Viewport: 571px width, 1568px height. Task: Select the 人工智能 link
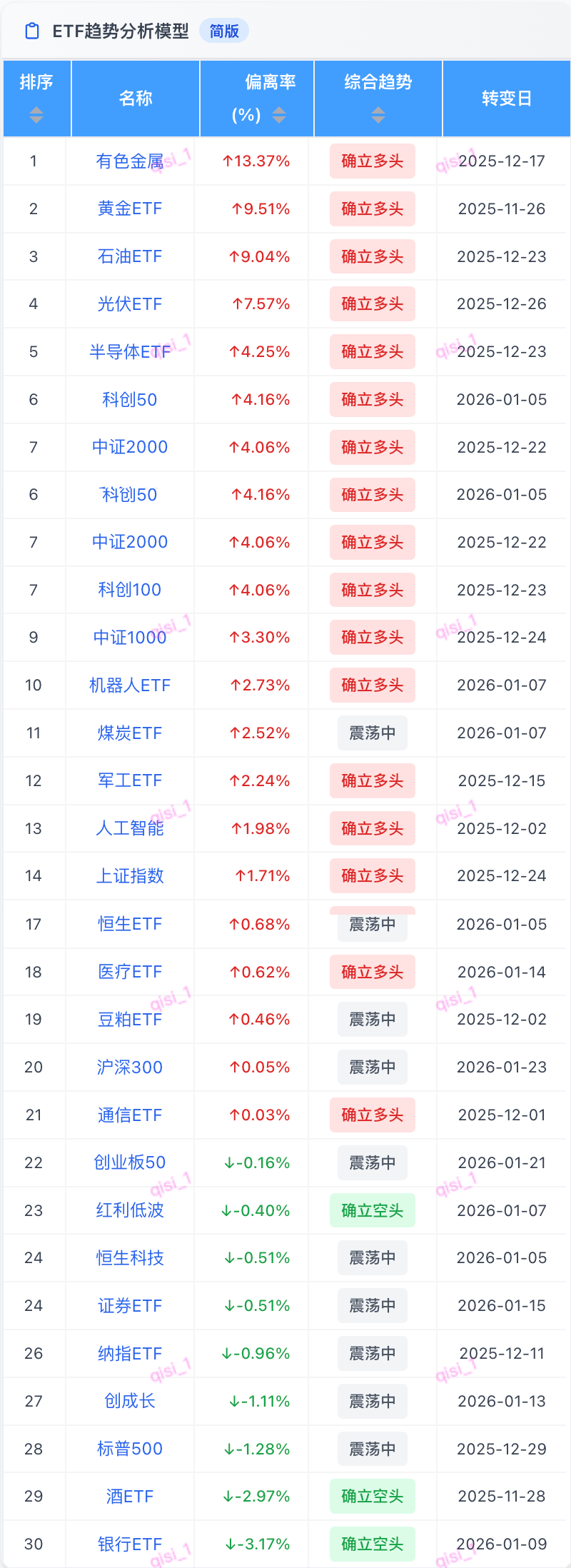[x=130, y=828]
